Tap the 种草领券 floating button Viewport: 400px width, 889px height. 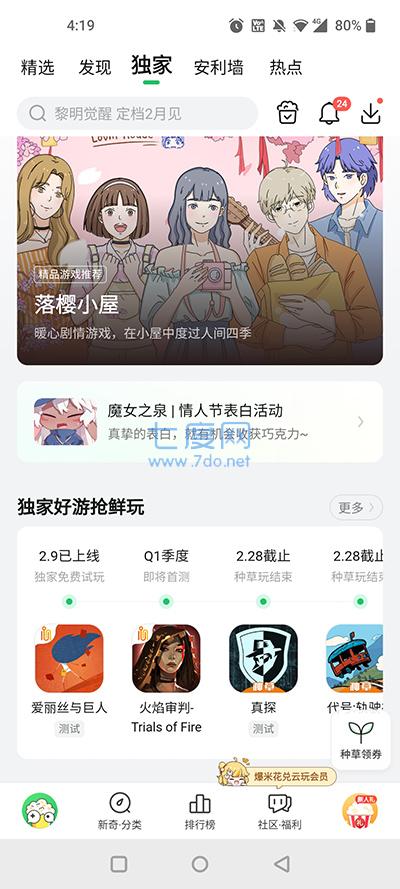[x=361, y=740]
